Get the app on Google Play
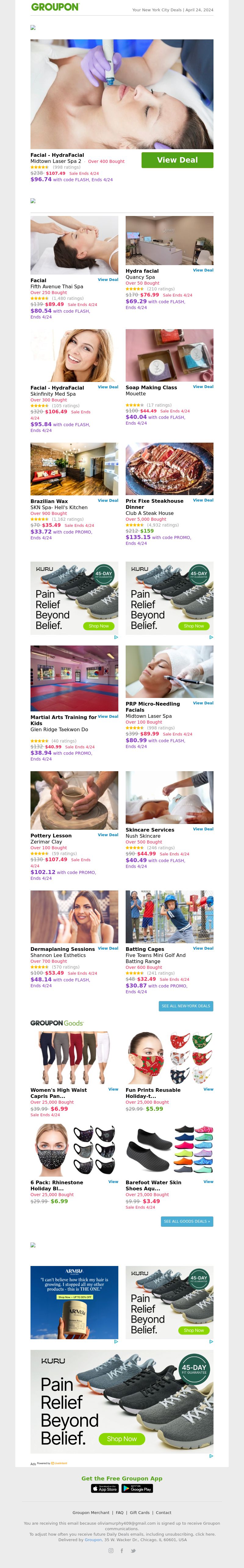244x1568 pixels. pyautogui.click(x=137, y=1488)
